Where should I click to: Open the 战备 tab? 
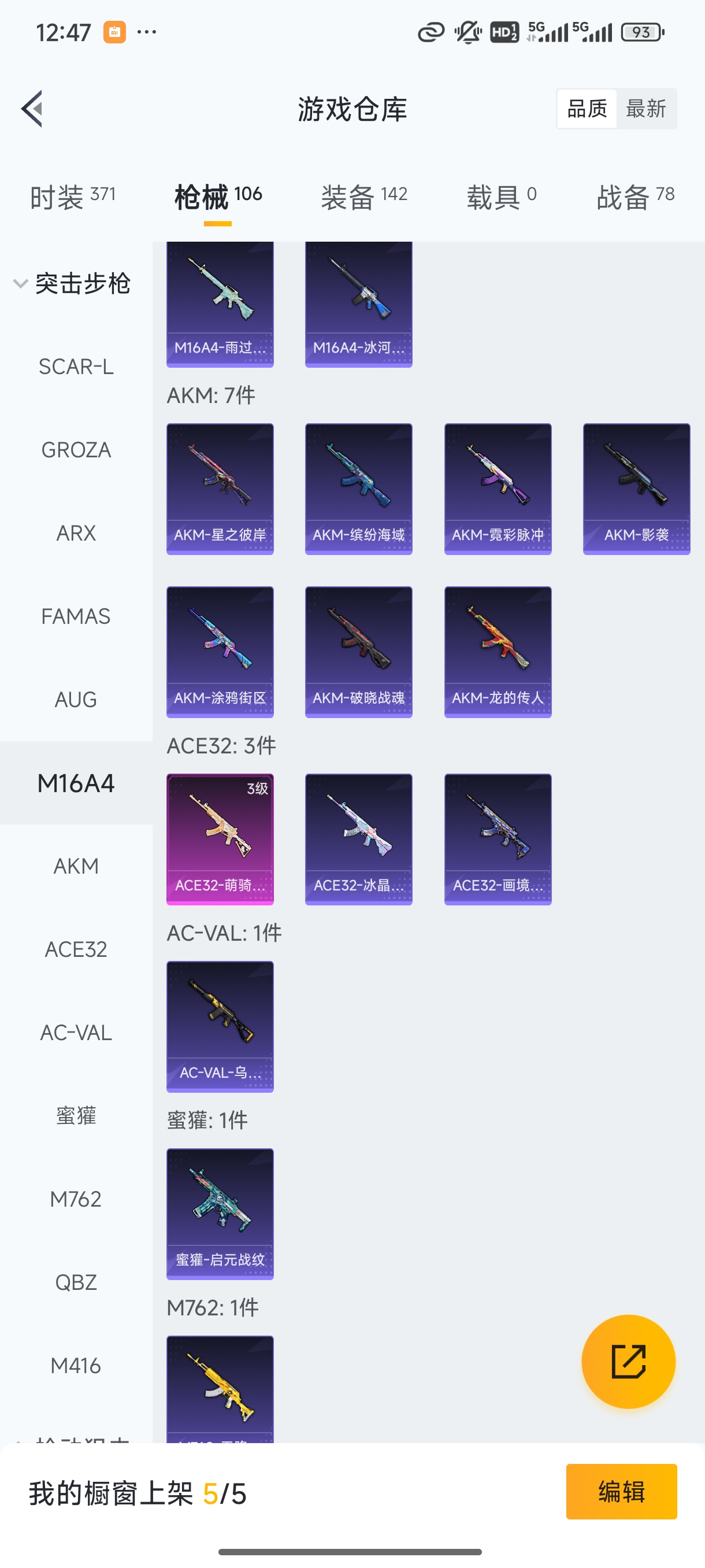pos(635,197)
